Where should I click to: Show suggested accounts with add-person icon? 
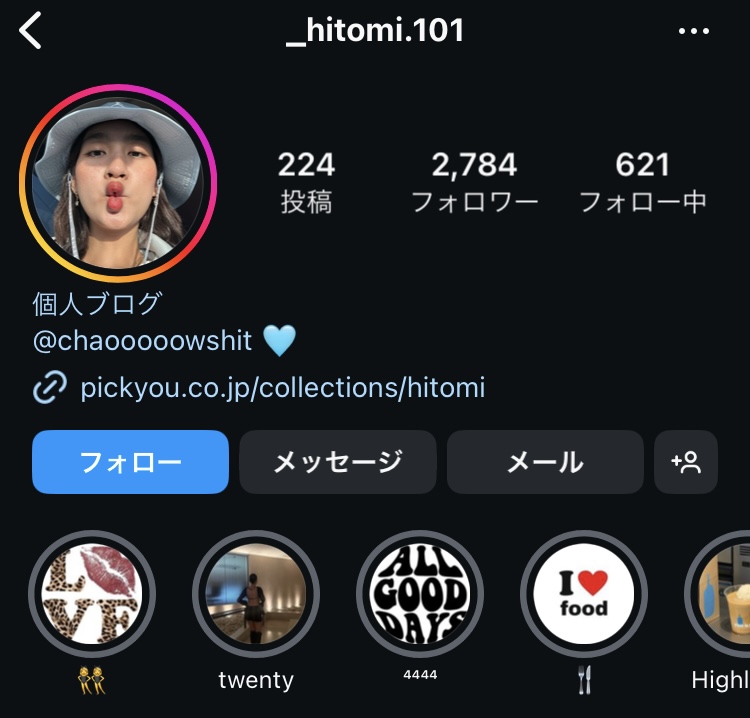click(x=686, y=462)
